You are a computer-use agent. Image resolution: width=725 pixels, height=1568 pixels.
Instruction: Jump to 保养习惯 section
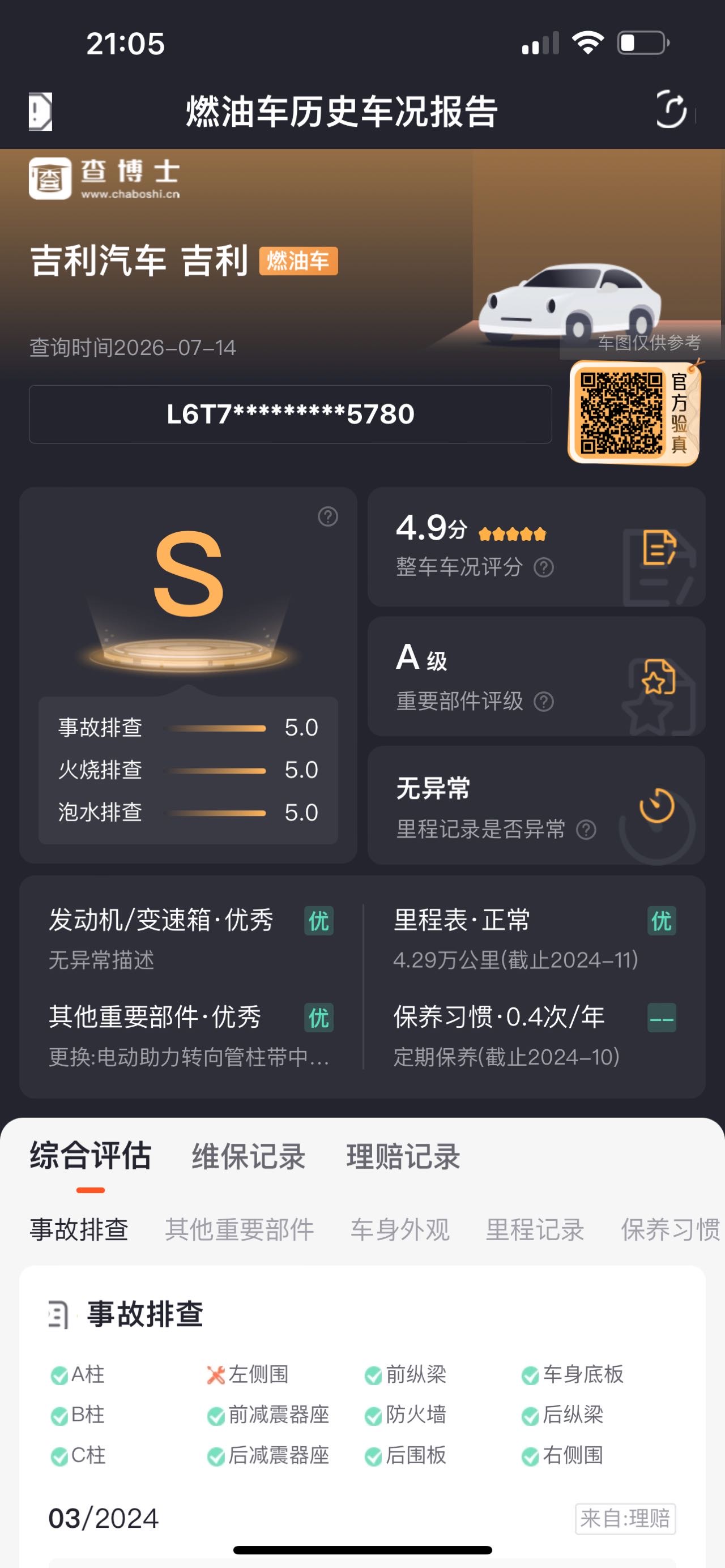(671, 1230)
